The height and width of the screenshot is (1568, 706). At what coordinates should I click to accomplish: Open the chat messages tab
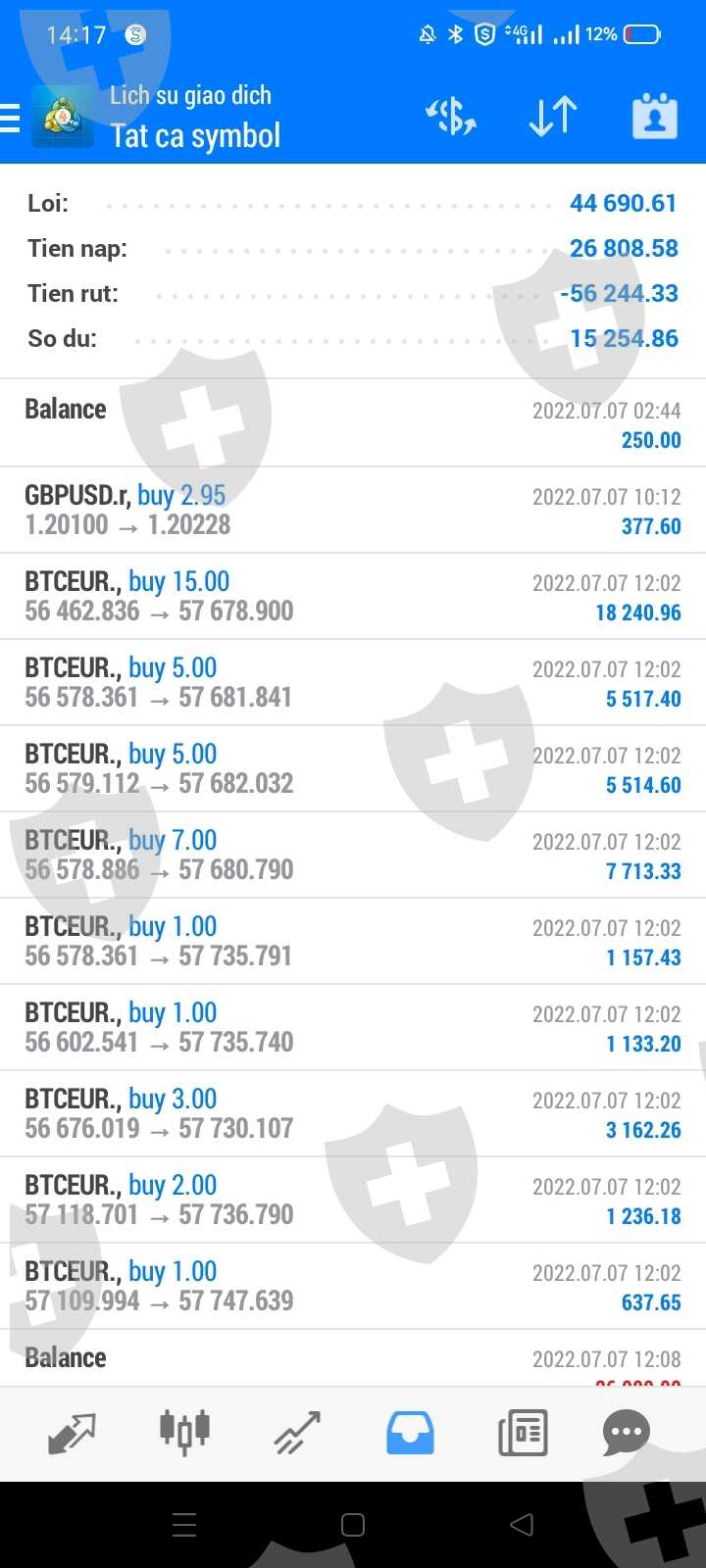[626, 1433]
